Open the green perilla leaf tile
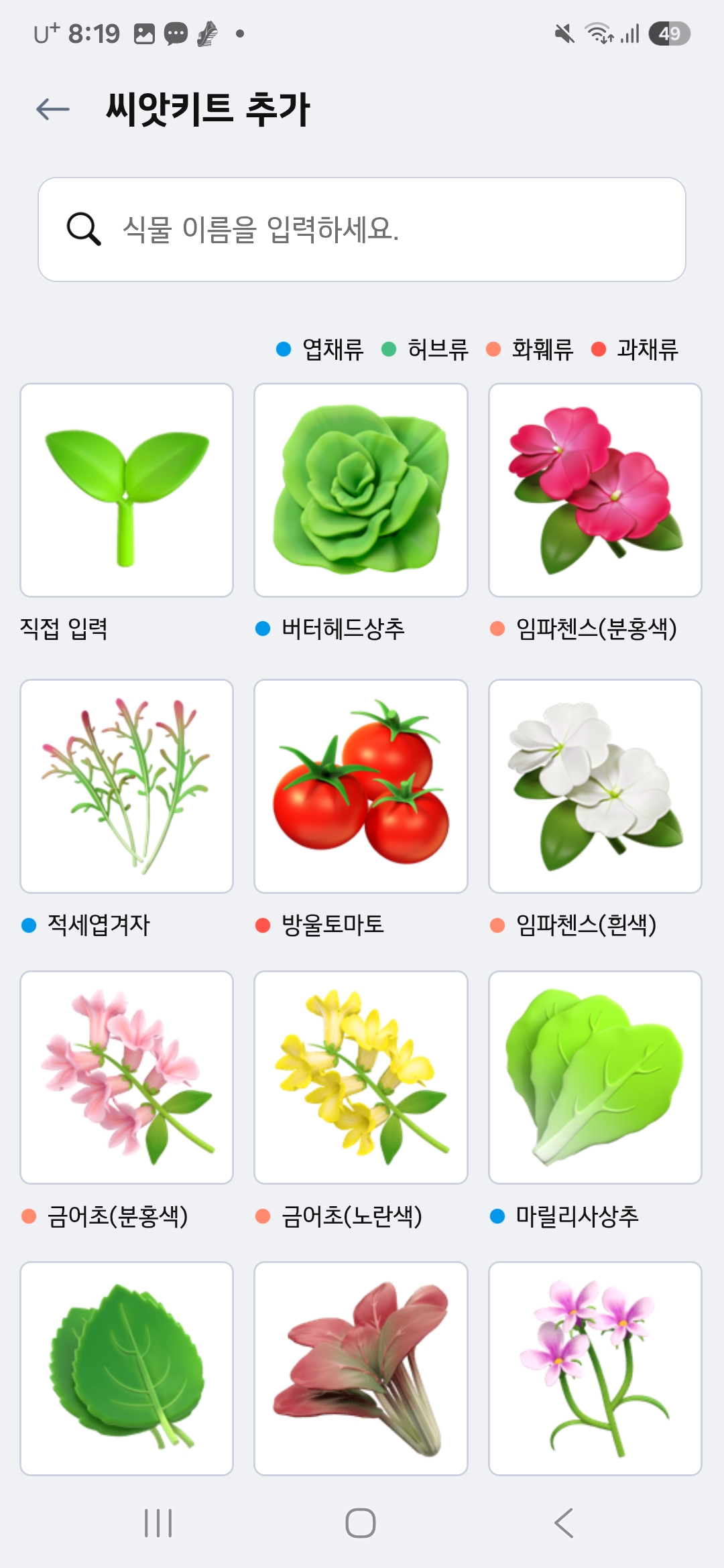 [x=127, y=1368]
